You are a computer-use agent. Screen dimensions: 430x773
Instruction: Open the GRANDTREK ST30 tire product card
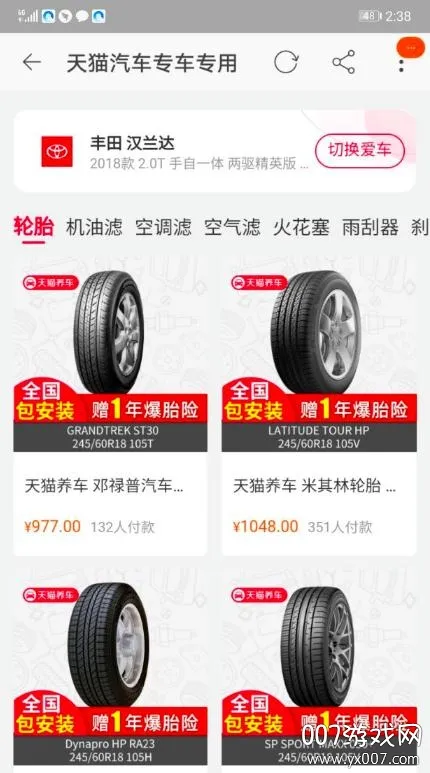point(110,407)
